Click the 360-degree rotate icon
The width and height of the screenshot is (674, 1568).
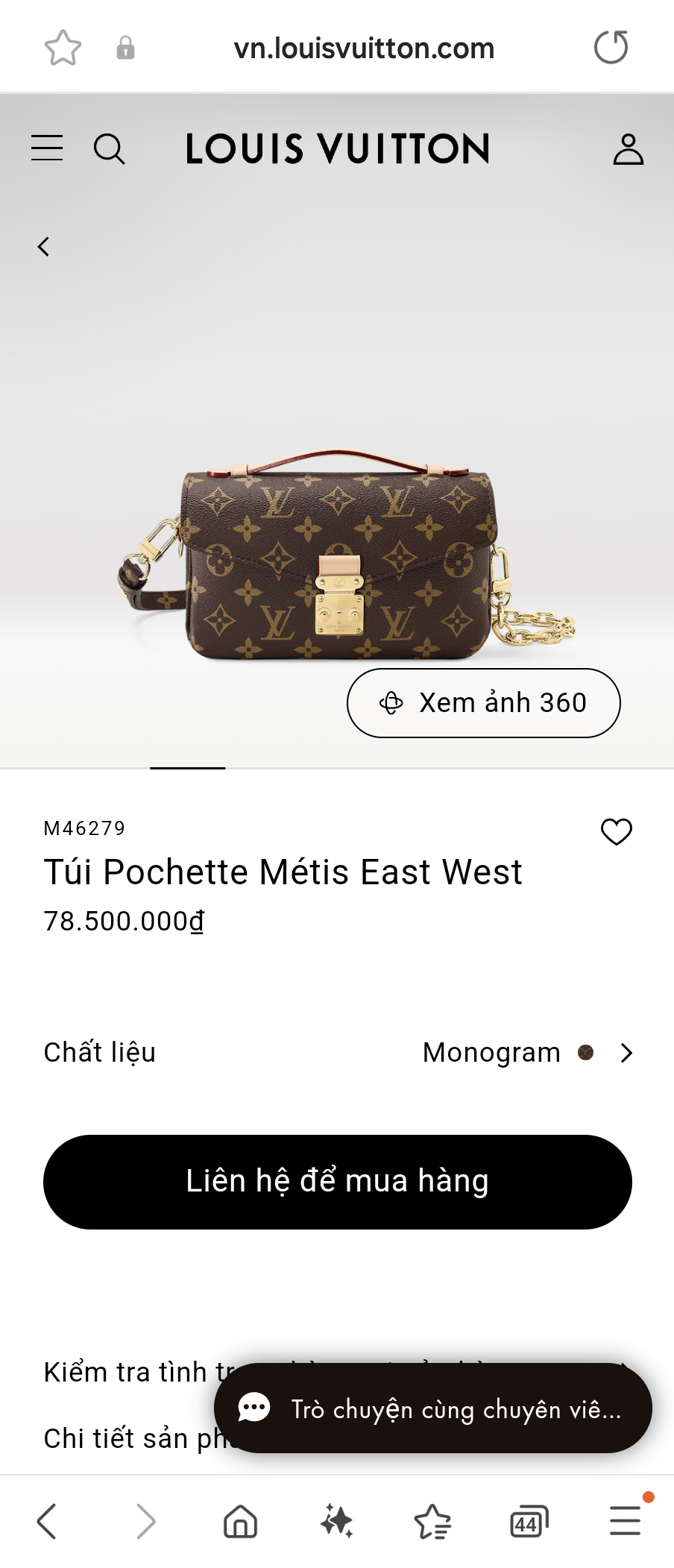coord(391,702)
